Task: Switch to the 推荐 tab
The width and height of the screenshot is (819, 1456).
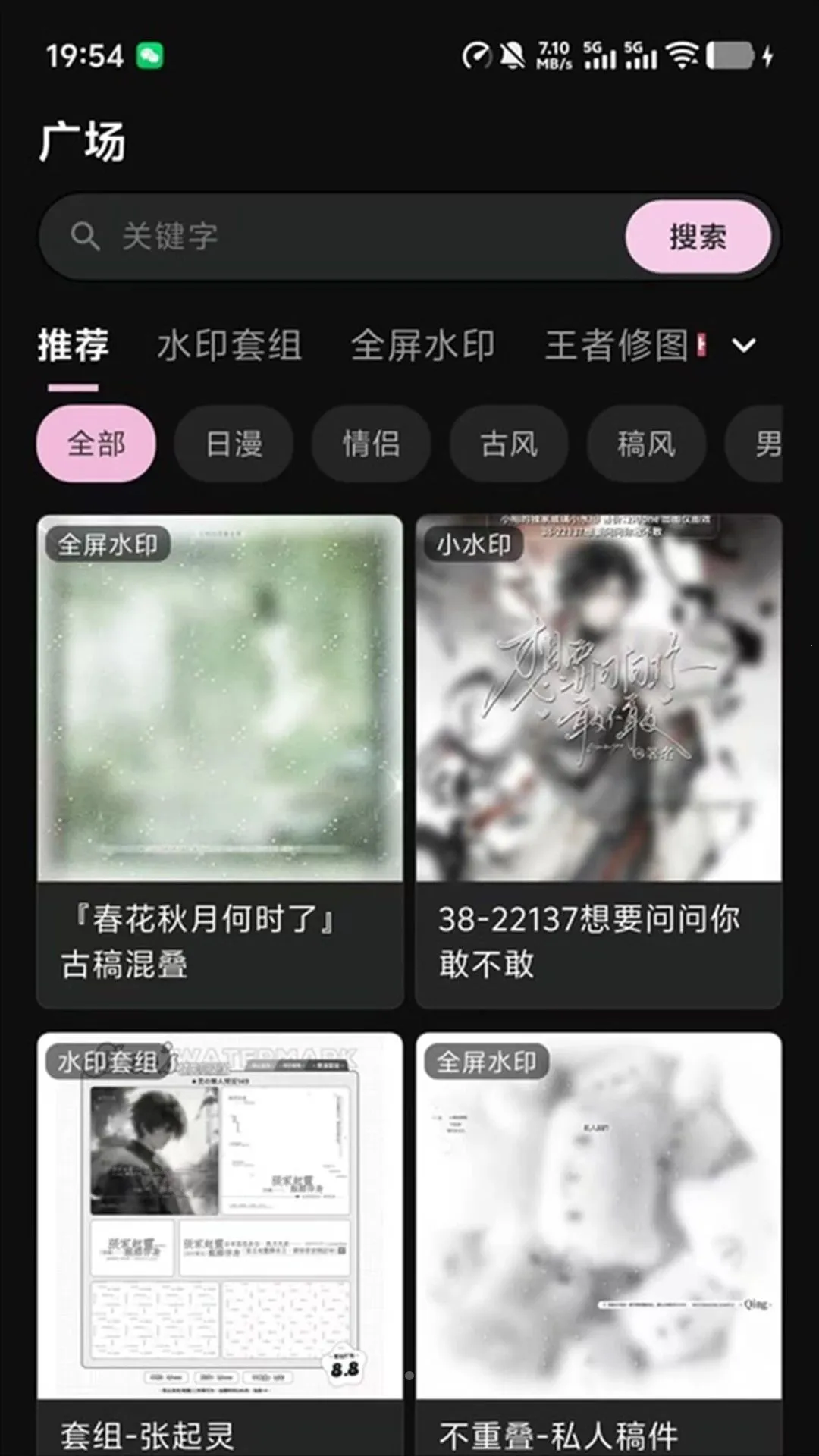Action: [74, 346]
